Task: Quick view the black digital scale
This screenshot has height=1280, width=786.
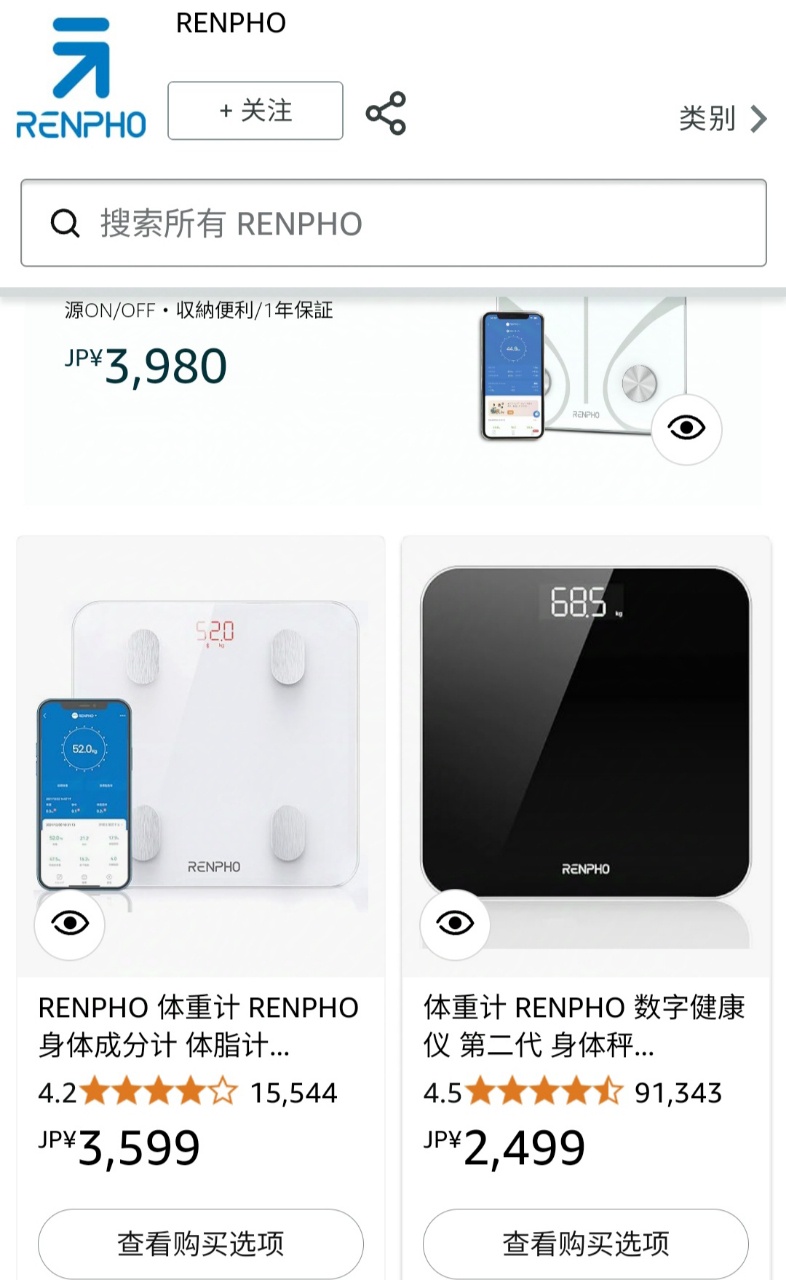Action: coord(455,924)
